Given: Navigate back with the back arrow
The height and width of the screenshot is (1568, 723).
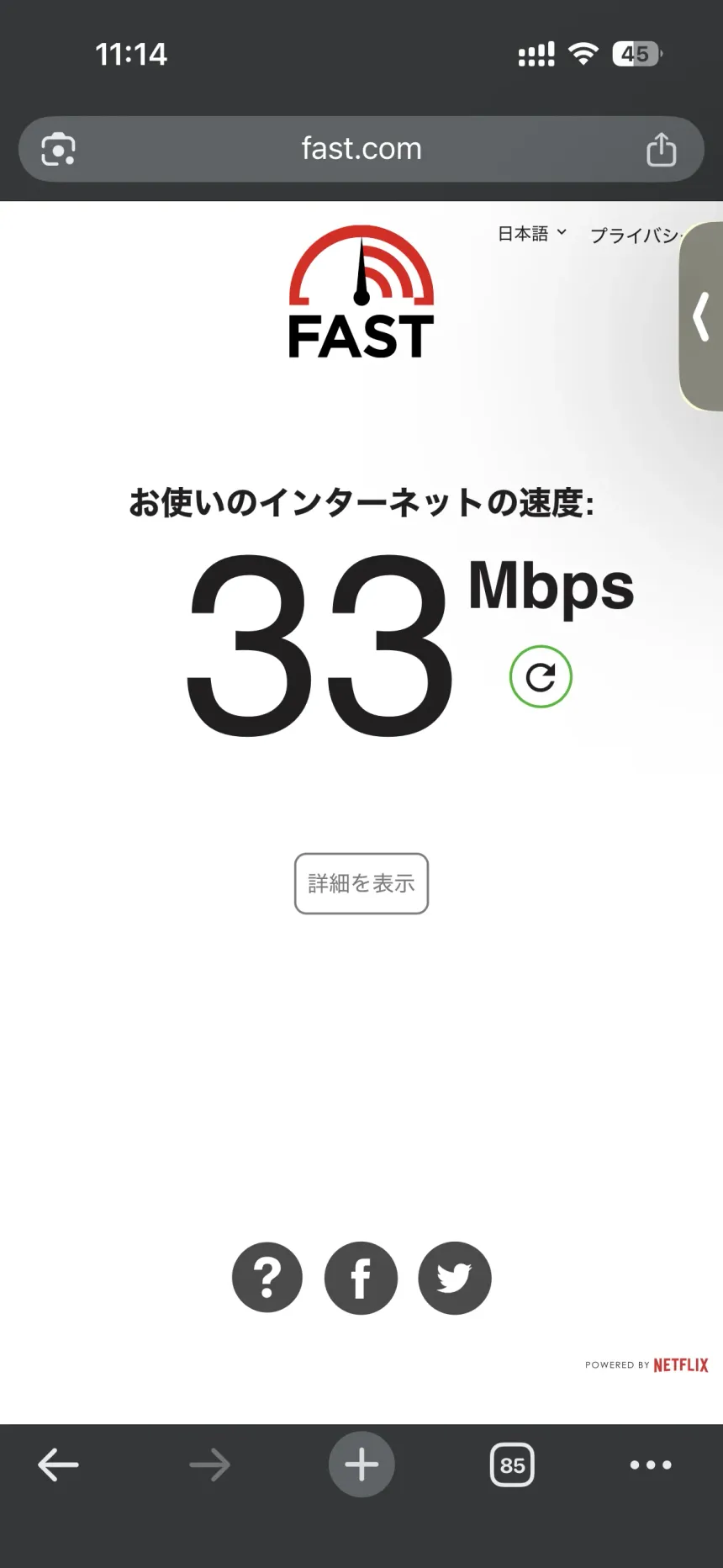Looking at the screenshot, I should [x=57, y=1465].
